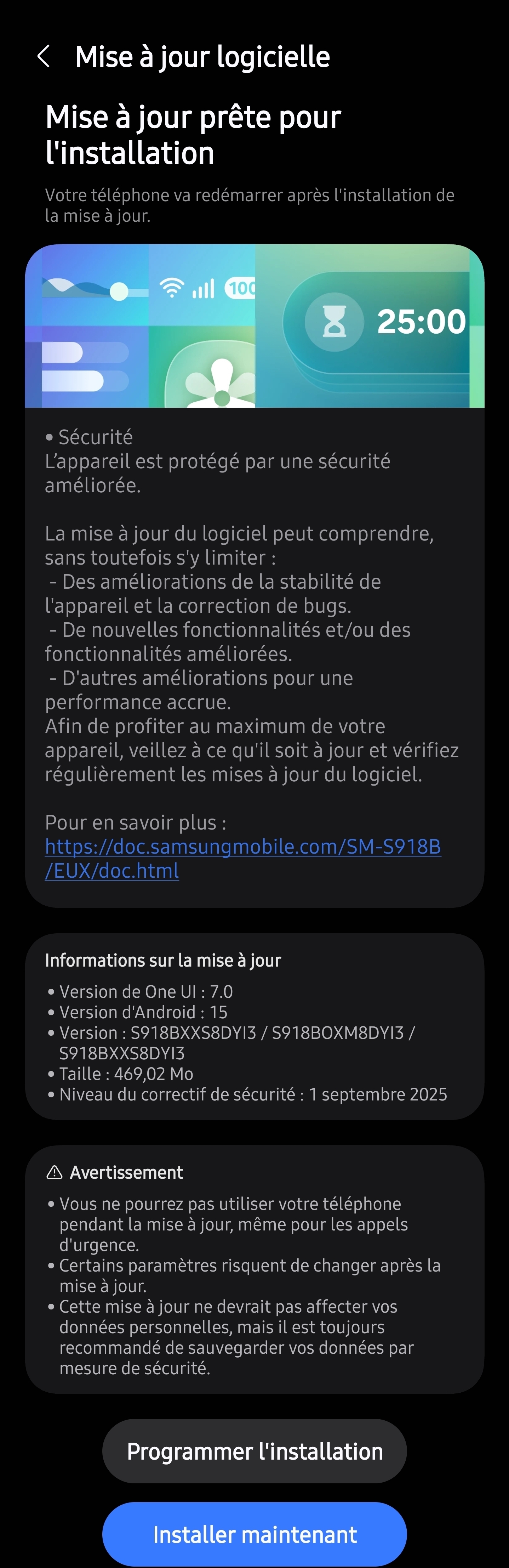Go back from Mise à jour logicielle

click(44, 57)
